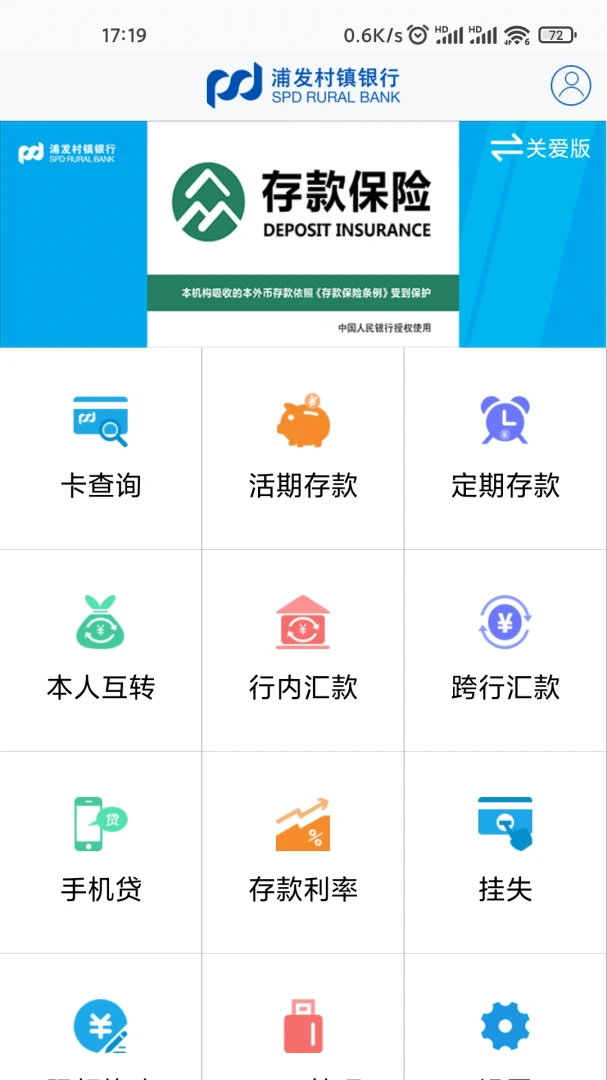The image size is (607, 1080).
Task: Open 卡查询 card inquiry
Action: coord(100,449)
